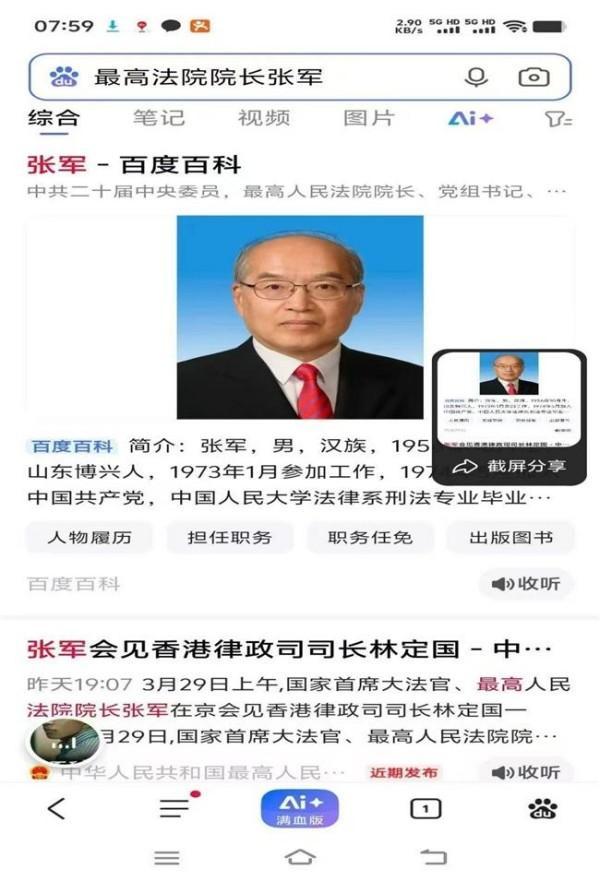
Task: Open camera image search
Action: (534, 77)
